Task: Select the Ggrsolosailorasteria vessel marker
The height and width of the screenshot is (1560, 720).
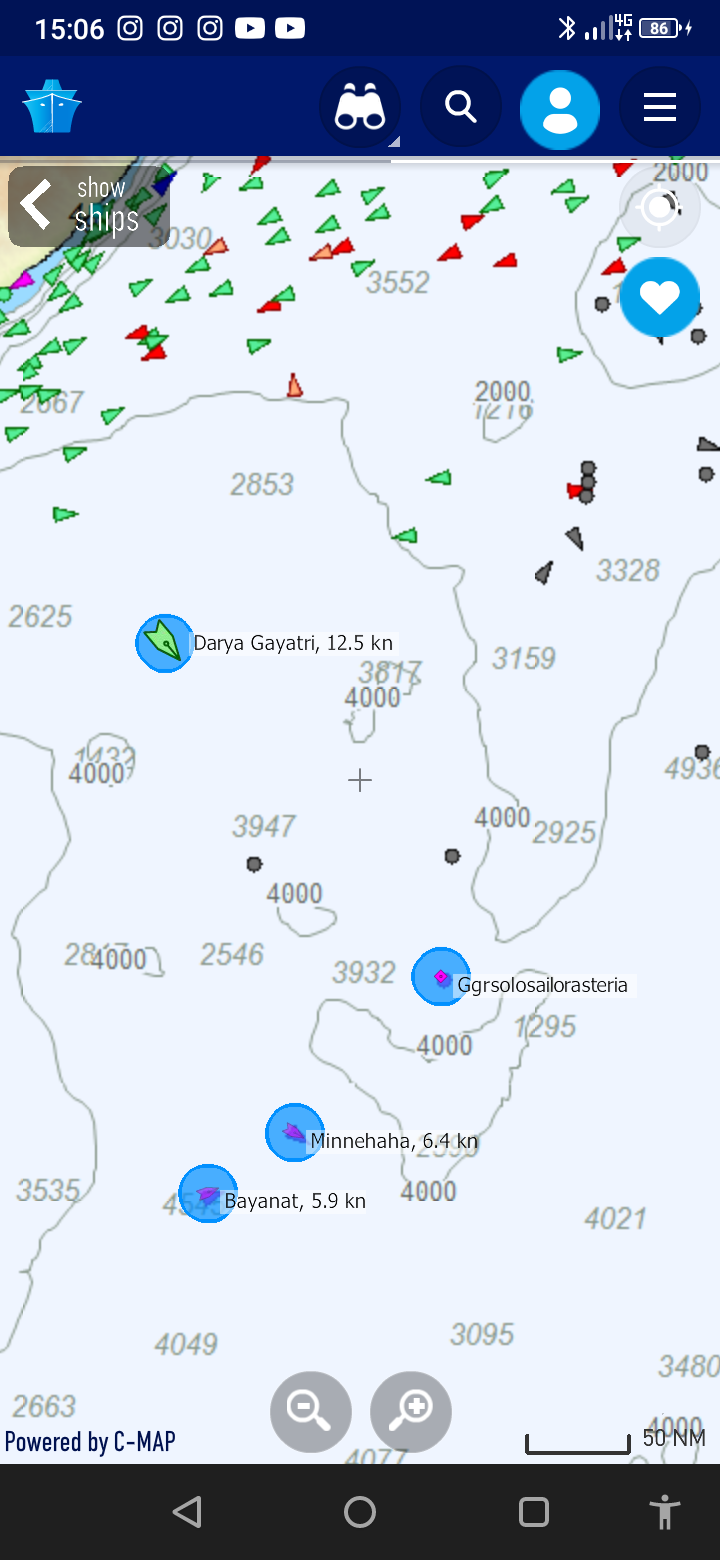Action: click(441, 976)
